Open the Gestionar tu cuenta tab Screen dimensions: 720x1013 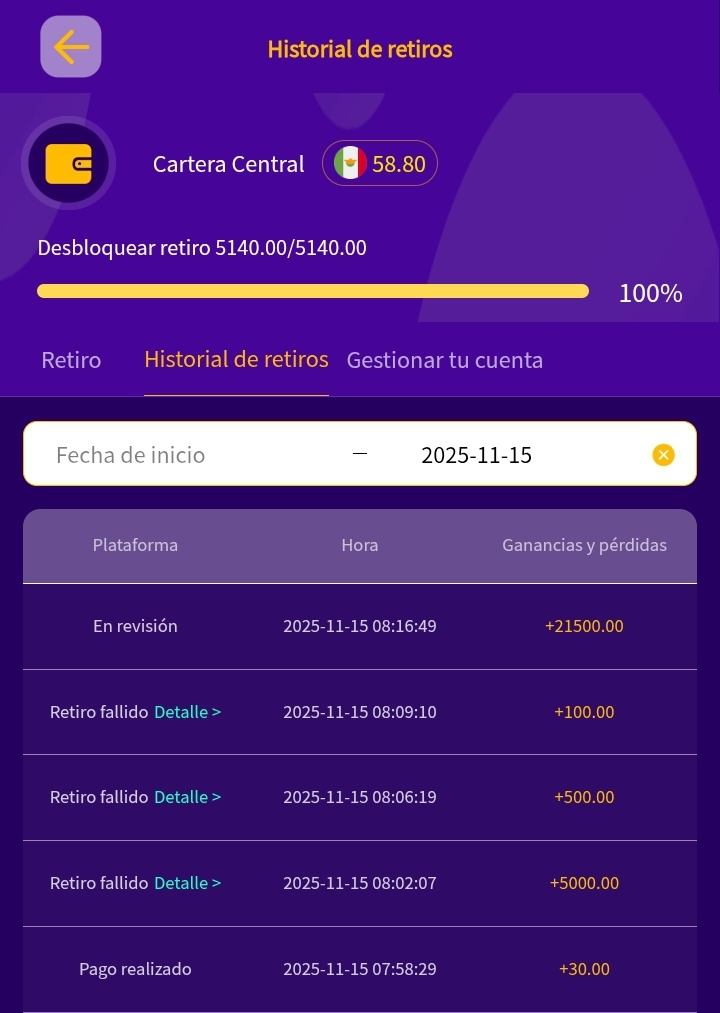coord(444,360)
